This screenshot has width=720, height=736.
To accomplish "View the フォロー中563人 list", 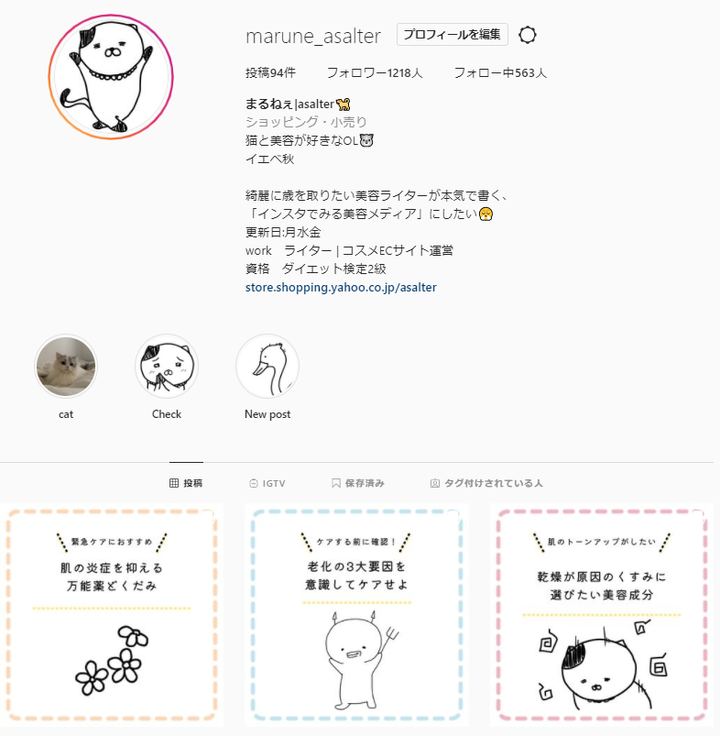I will (x=500, y=73).
